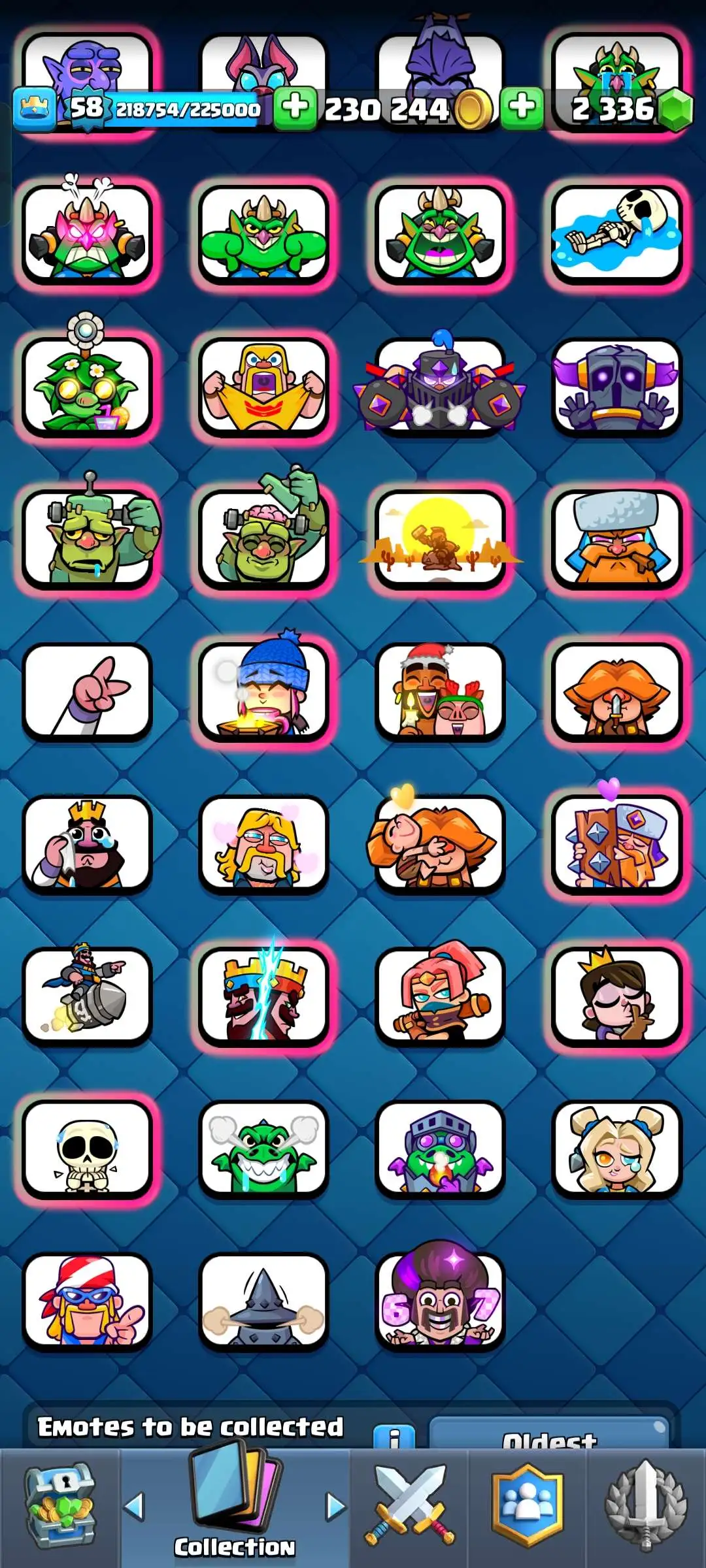Select the two Kings lightning emote
Viewport: 706px width, 1568px height.
point(263,995)
